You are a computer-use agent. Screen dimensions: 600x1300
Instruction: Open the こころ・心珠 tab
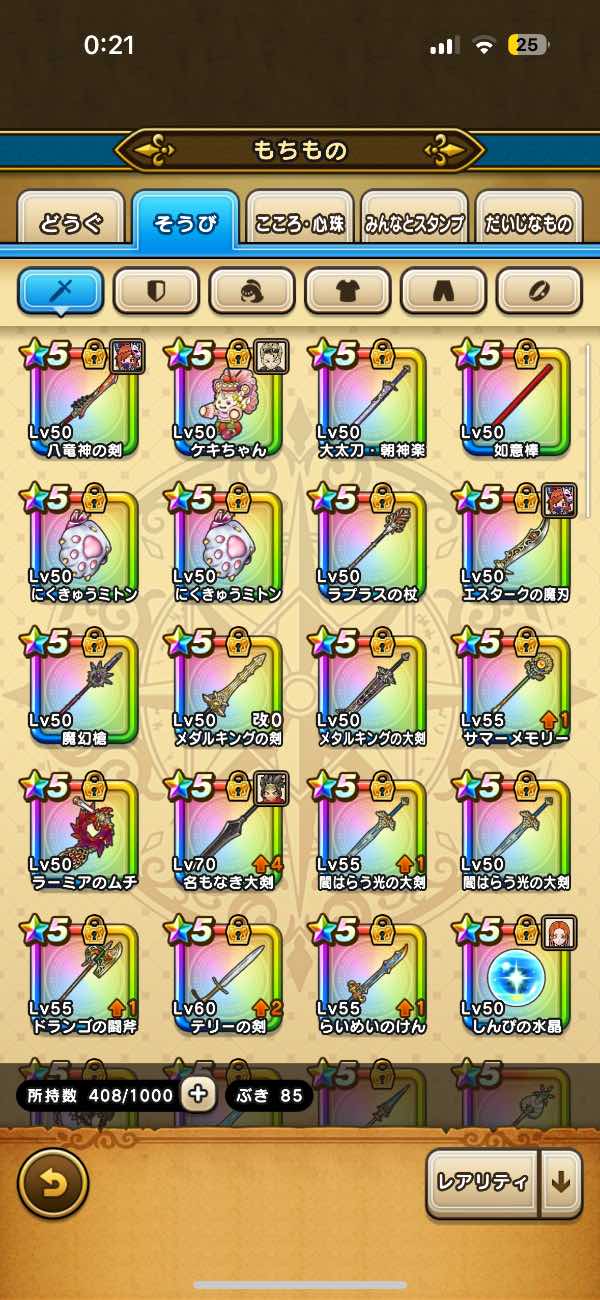point(300,223)
